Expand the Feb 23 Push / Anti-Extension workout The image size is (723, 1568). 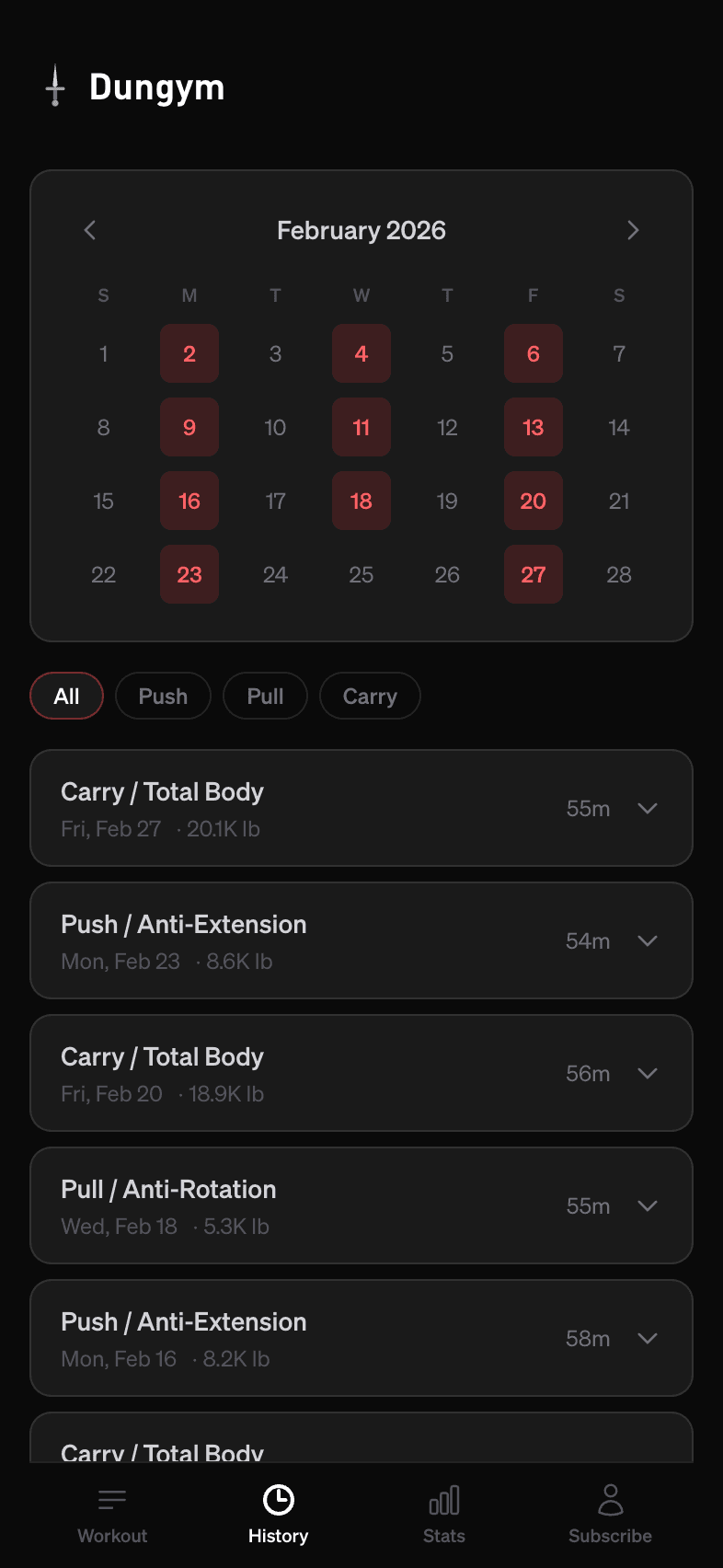pos(648,940)
